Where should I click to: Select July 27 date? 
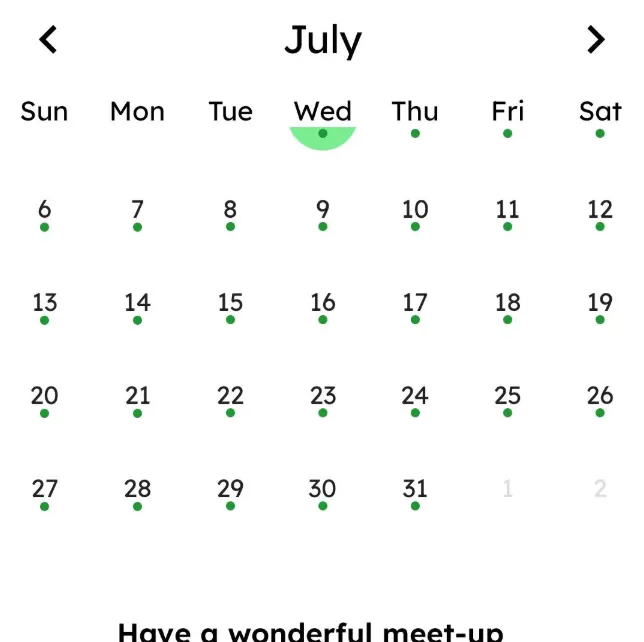point(45,490)
